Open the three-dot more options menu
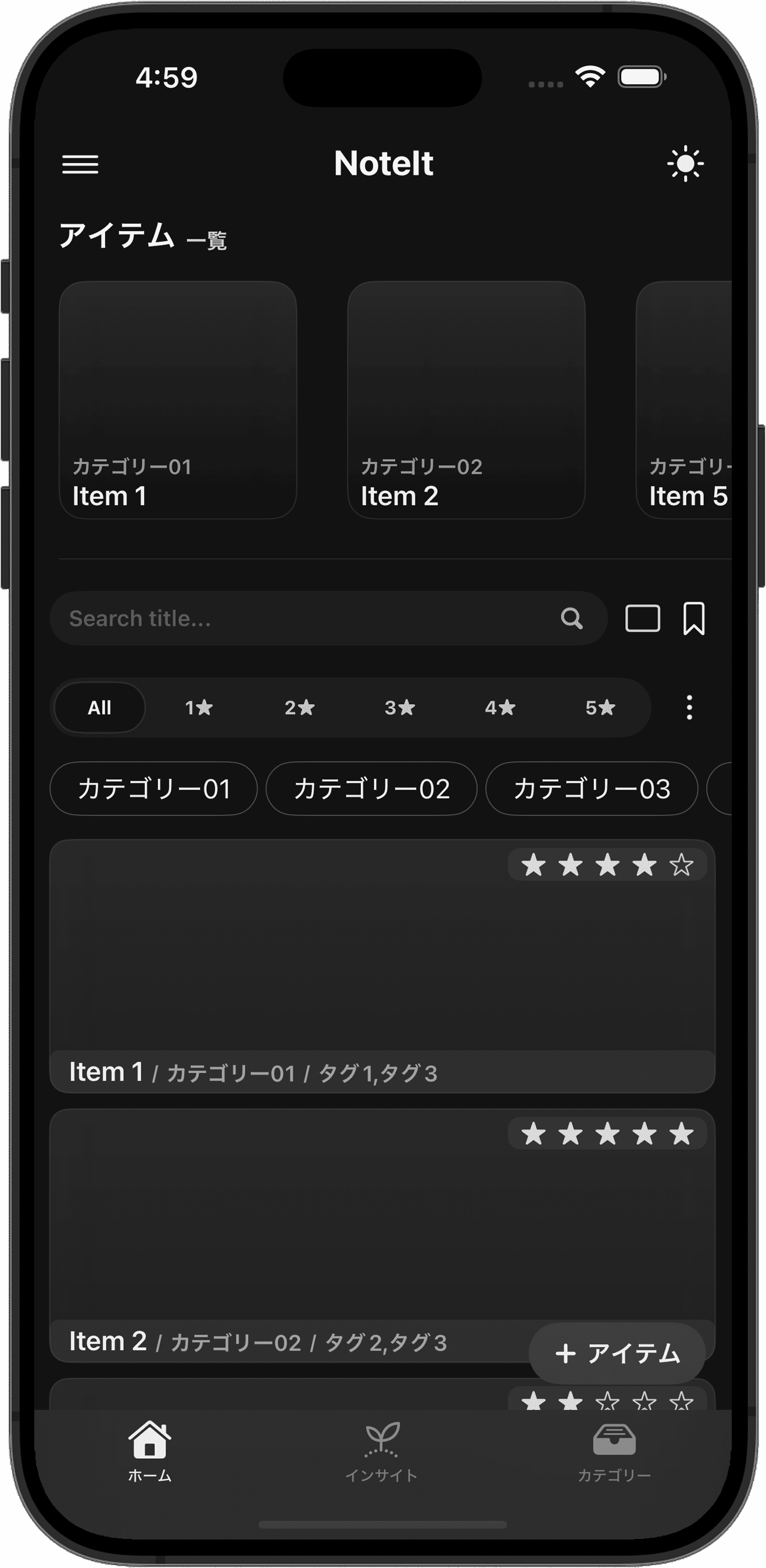 689,707
